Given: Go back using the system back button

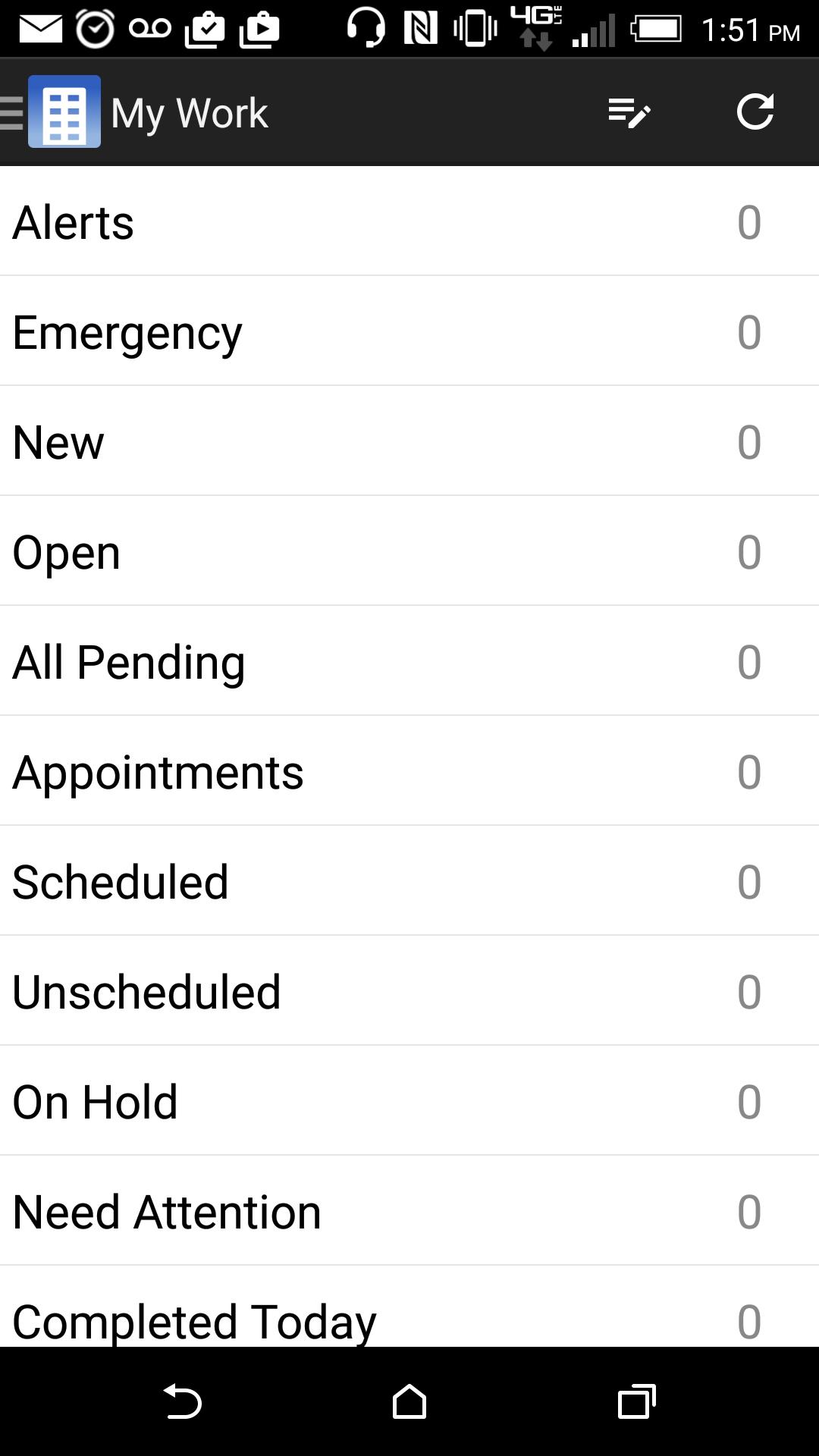Looking at the screenshot, I should (x=182, y=1401).
